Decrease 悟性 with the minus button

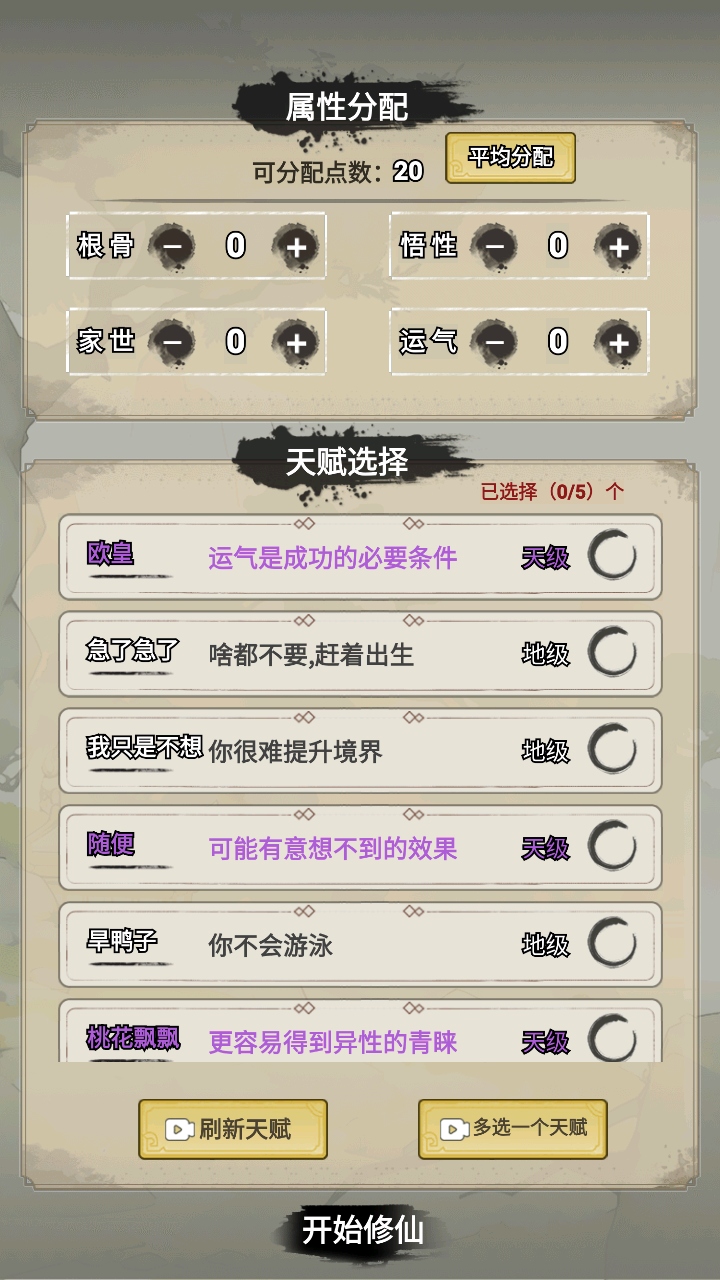(x=495, y=246)
